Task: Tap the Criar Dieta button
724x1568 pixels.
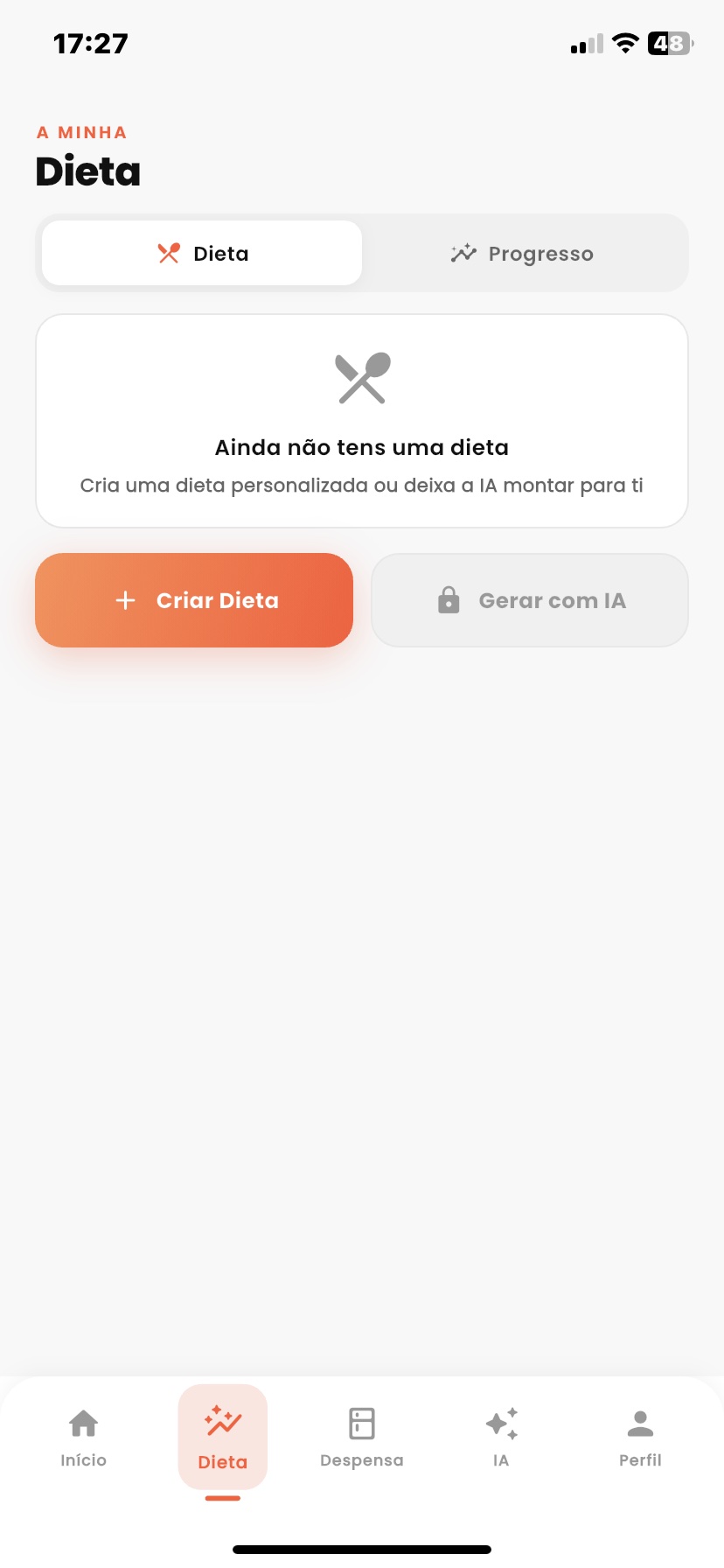Action: [x=194, y=600]
